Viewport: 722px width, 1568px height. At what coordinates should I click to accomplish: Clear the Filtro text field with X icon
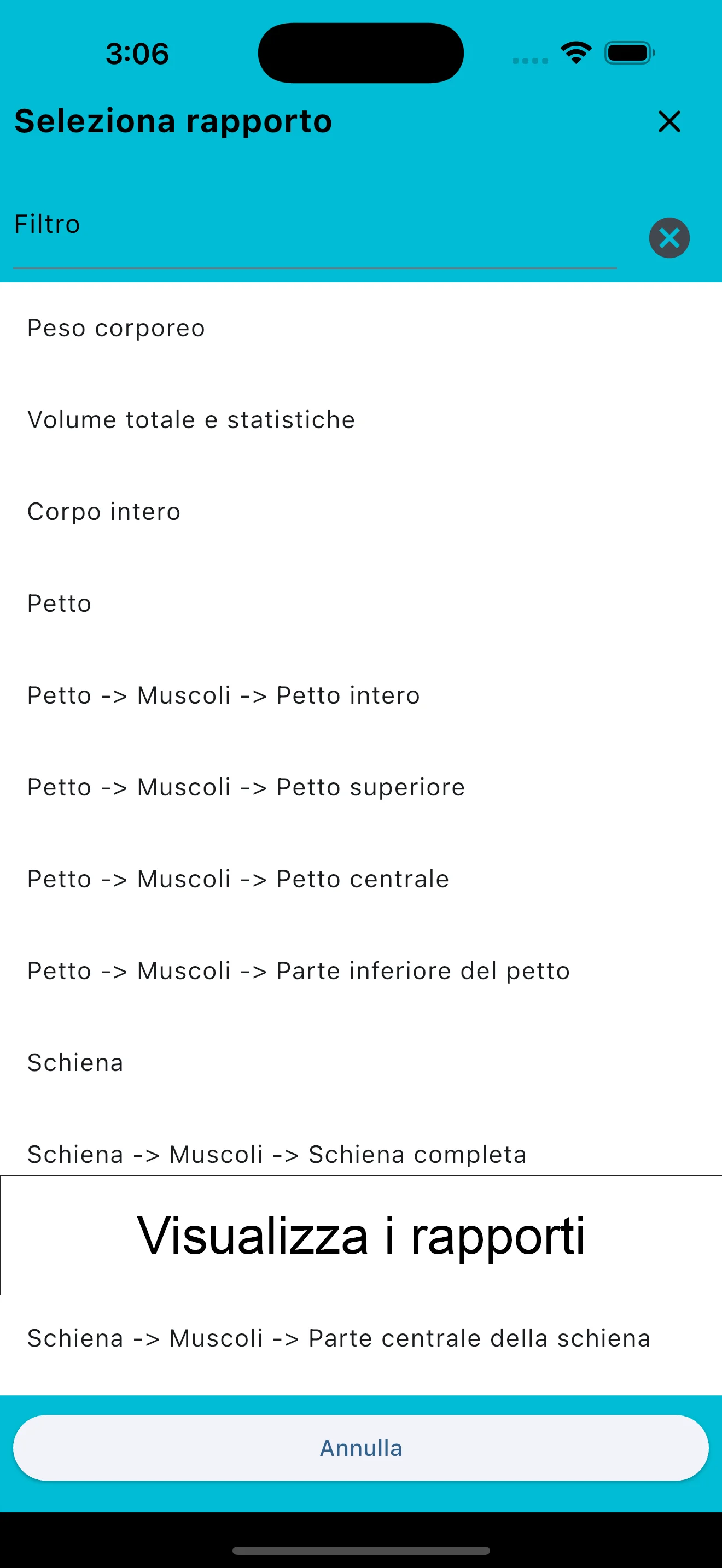pyautogui.click(x=668, y=238)
